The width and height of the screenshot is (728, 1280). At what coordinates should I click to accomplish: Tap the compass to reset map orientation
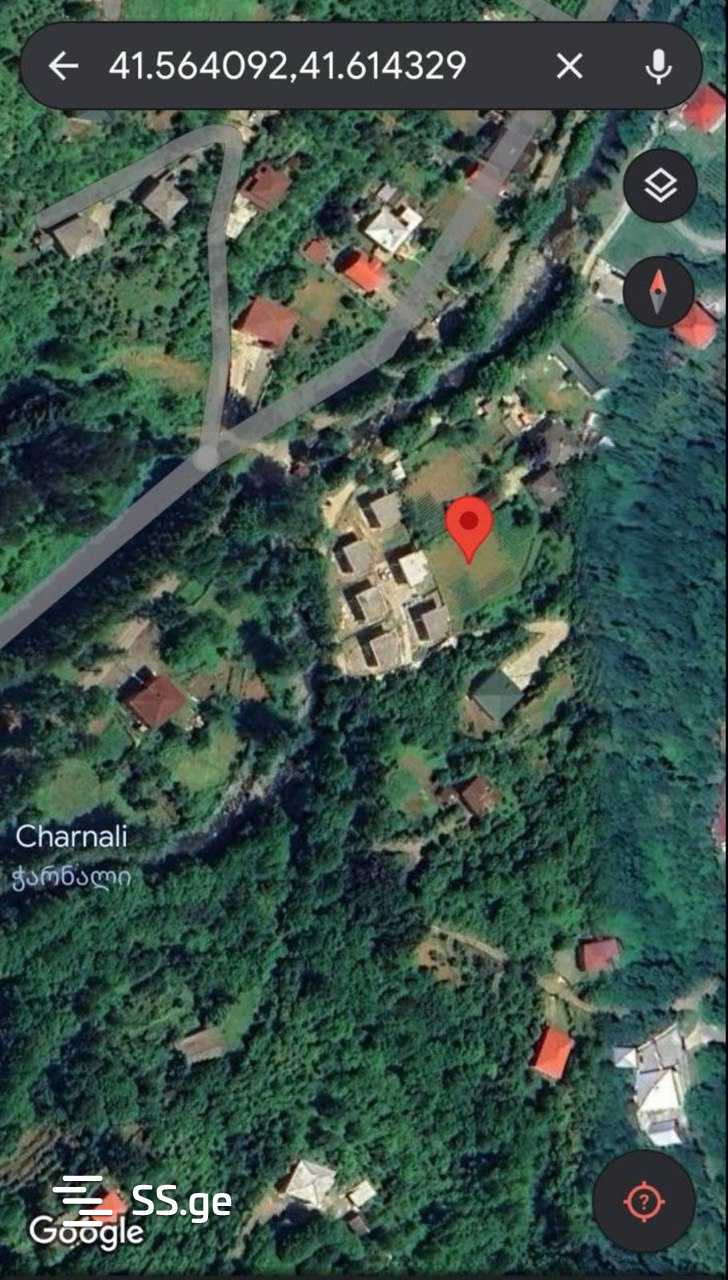658,291
